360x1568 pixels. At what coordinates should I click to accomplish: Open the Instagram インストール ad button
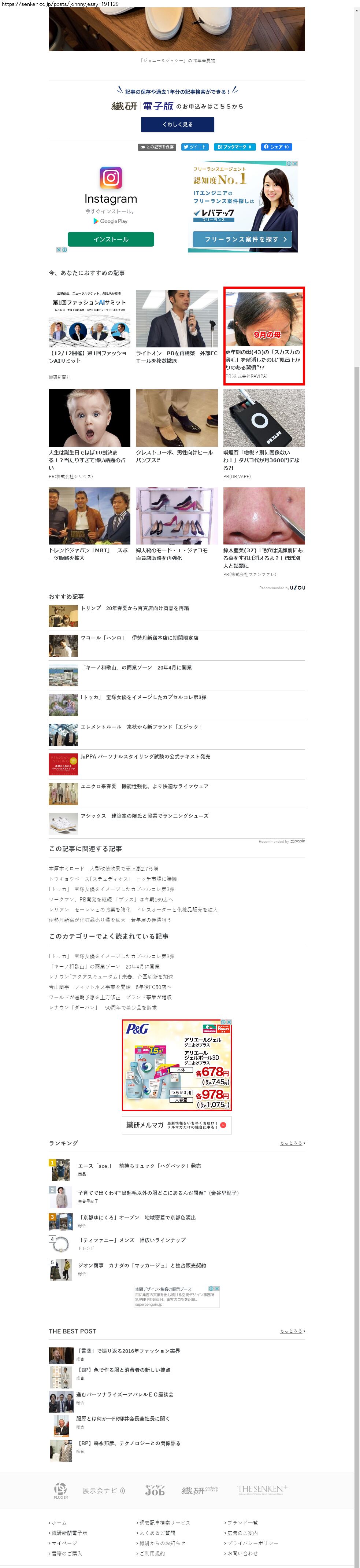111,239
